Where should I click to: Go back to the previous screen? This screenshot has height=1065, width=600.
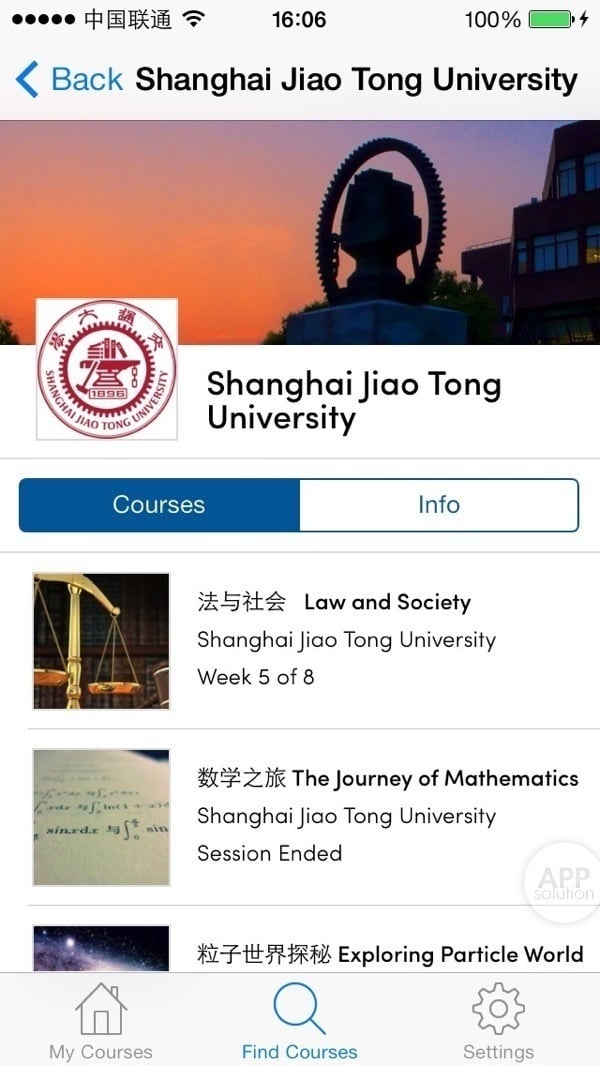pos(68,79)
